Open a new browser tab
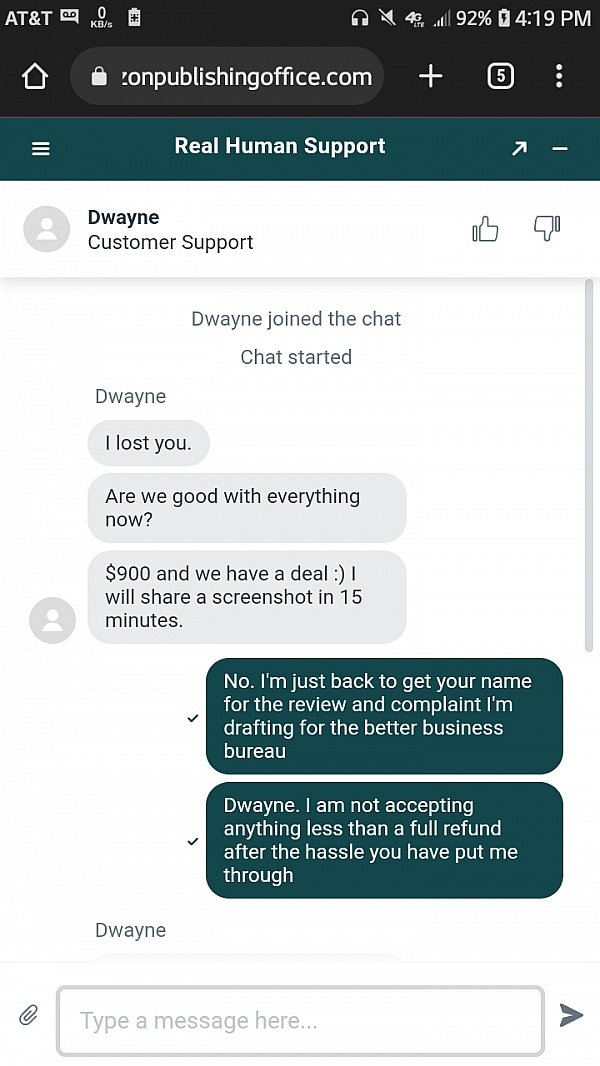The height and width of the screenshot is (1066, 600). [x=430, y=76]
